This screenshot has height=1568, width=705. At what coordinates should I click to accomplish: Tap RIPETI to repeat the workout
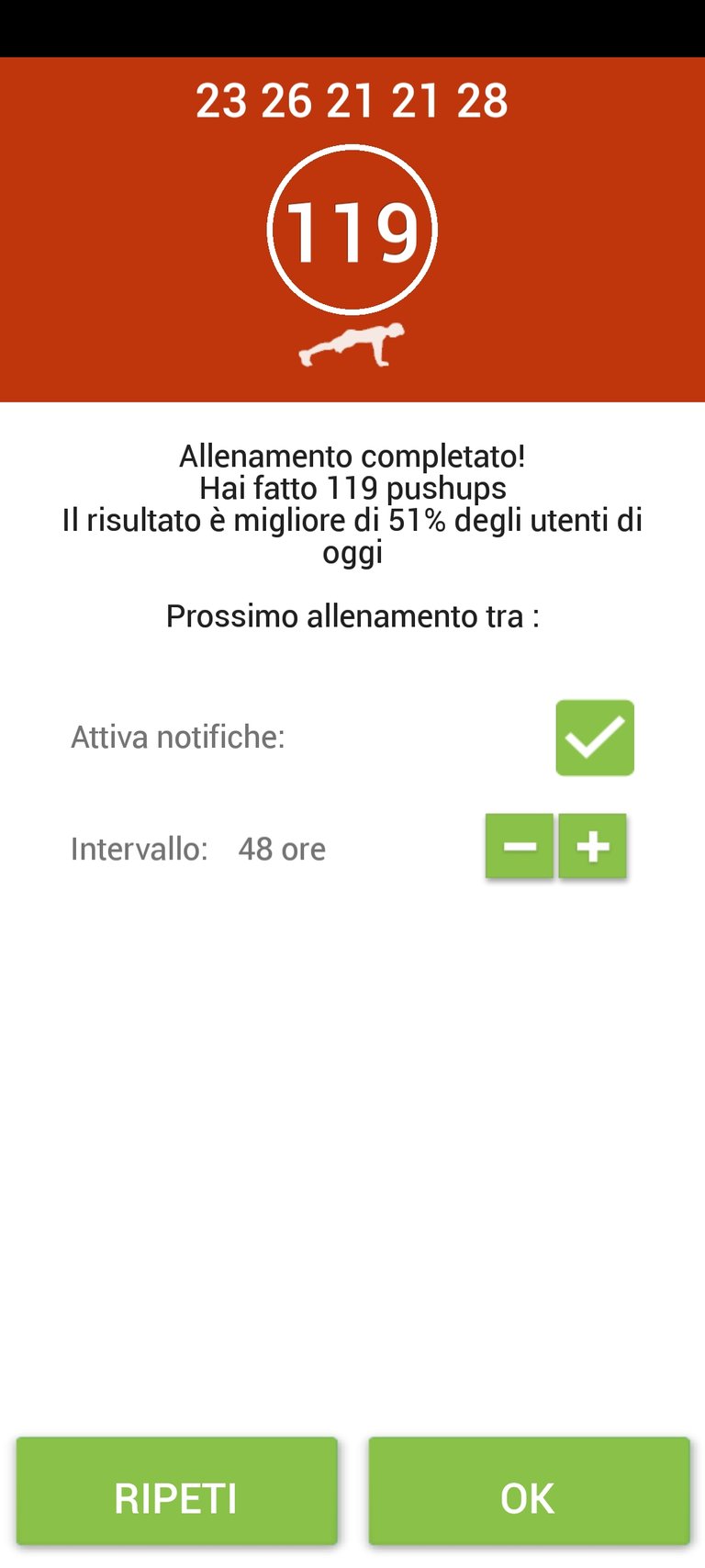pyautogui.click(x=176, y=1497)
